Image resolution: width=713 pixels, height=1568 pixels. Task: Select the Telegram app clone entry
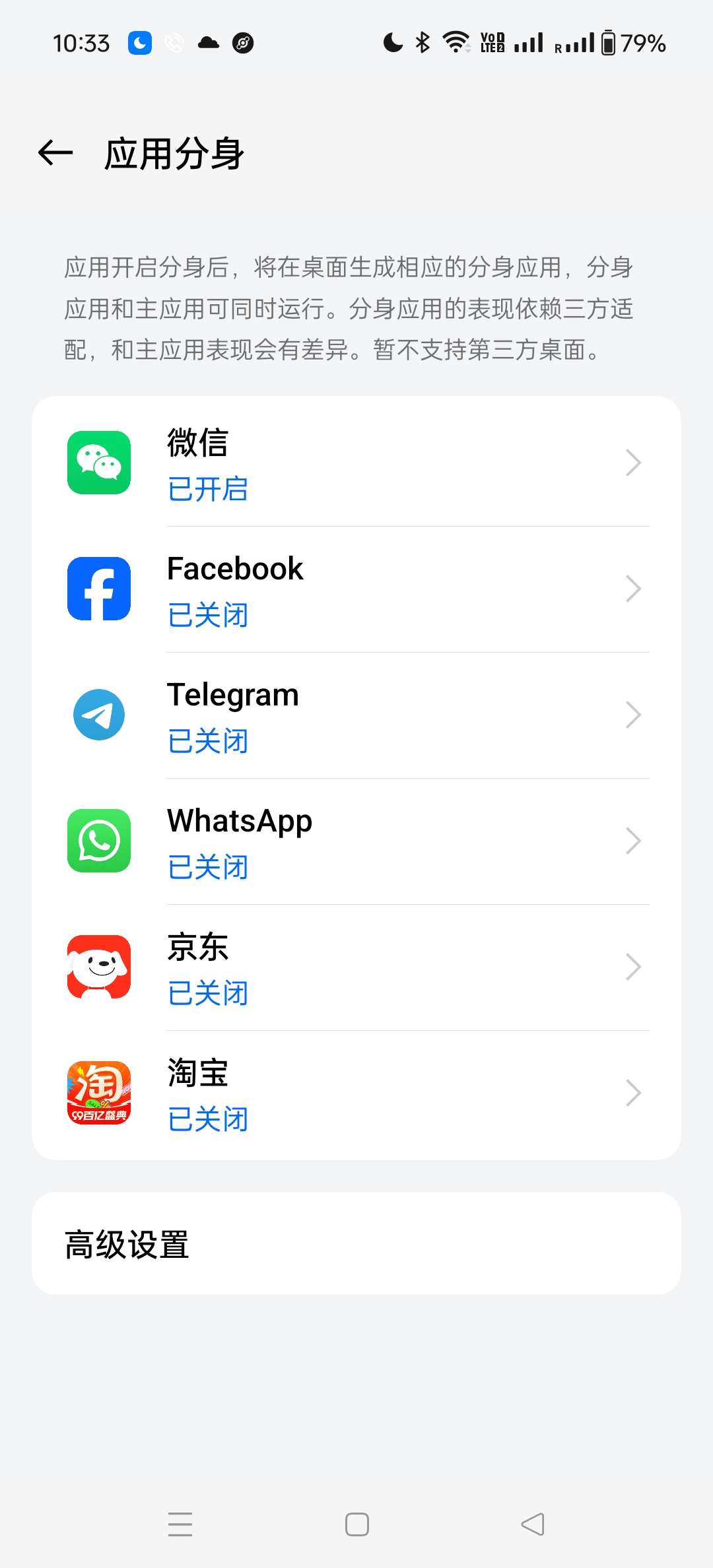[x=356, y=715]
